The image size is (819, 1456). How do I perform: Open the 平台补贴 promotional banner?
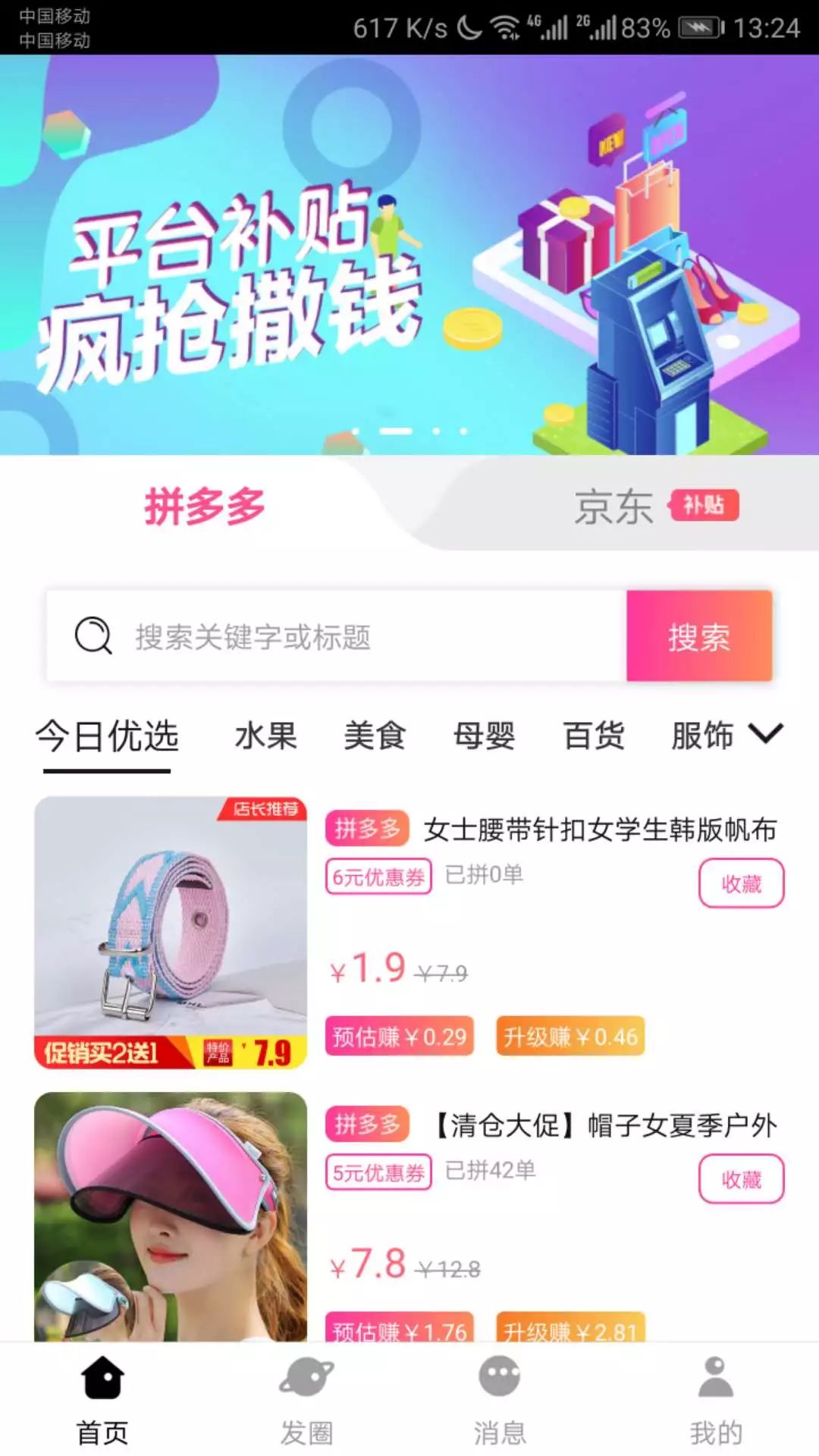(409, 254)
